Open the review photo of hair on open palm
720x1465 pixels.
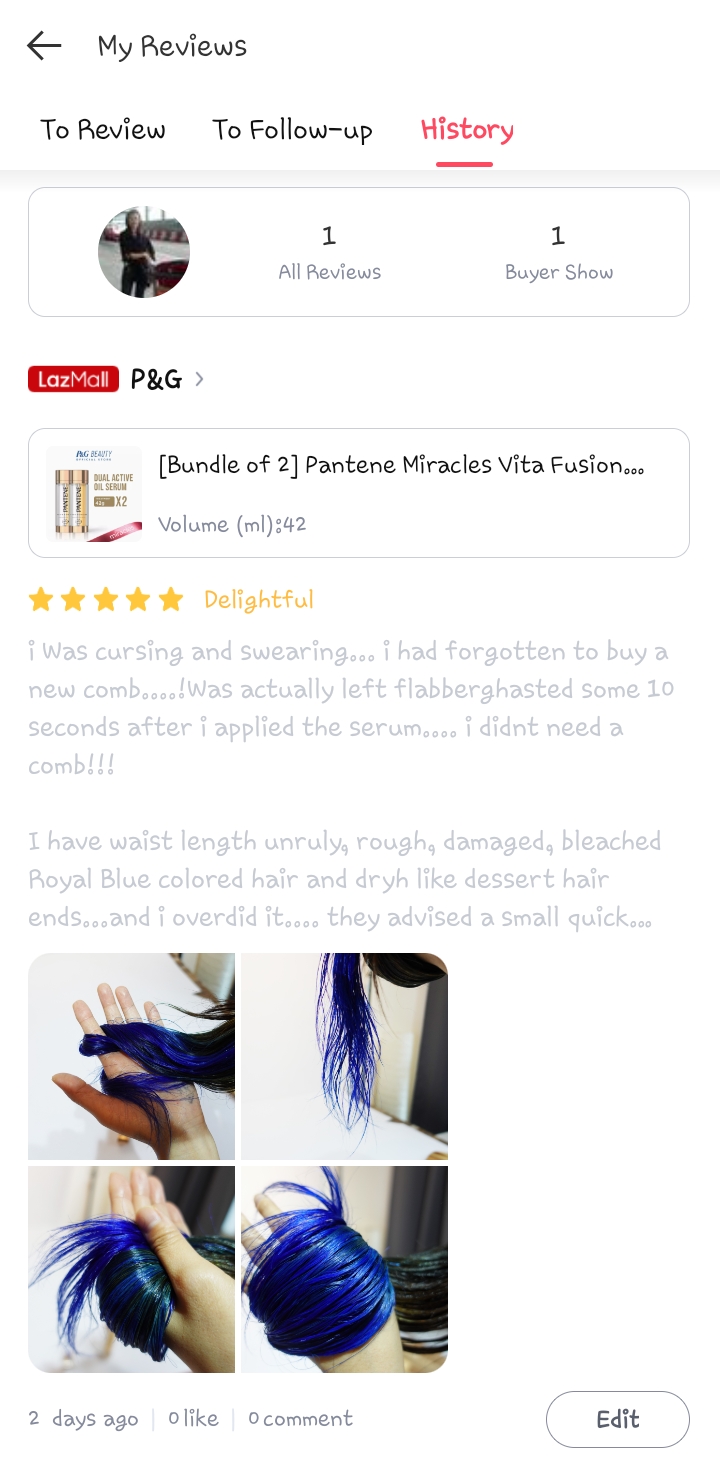(131, 1056)
